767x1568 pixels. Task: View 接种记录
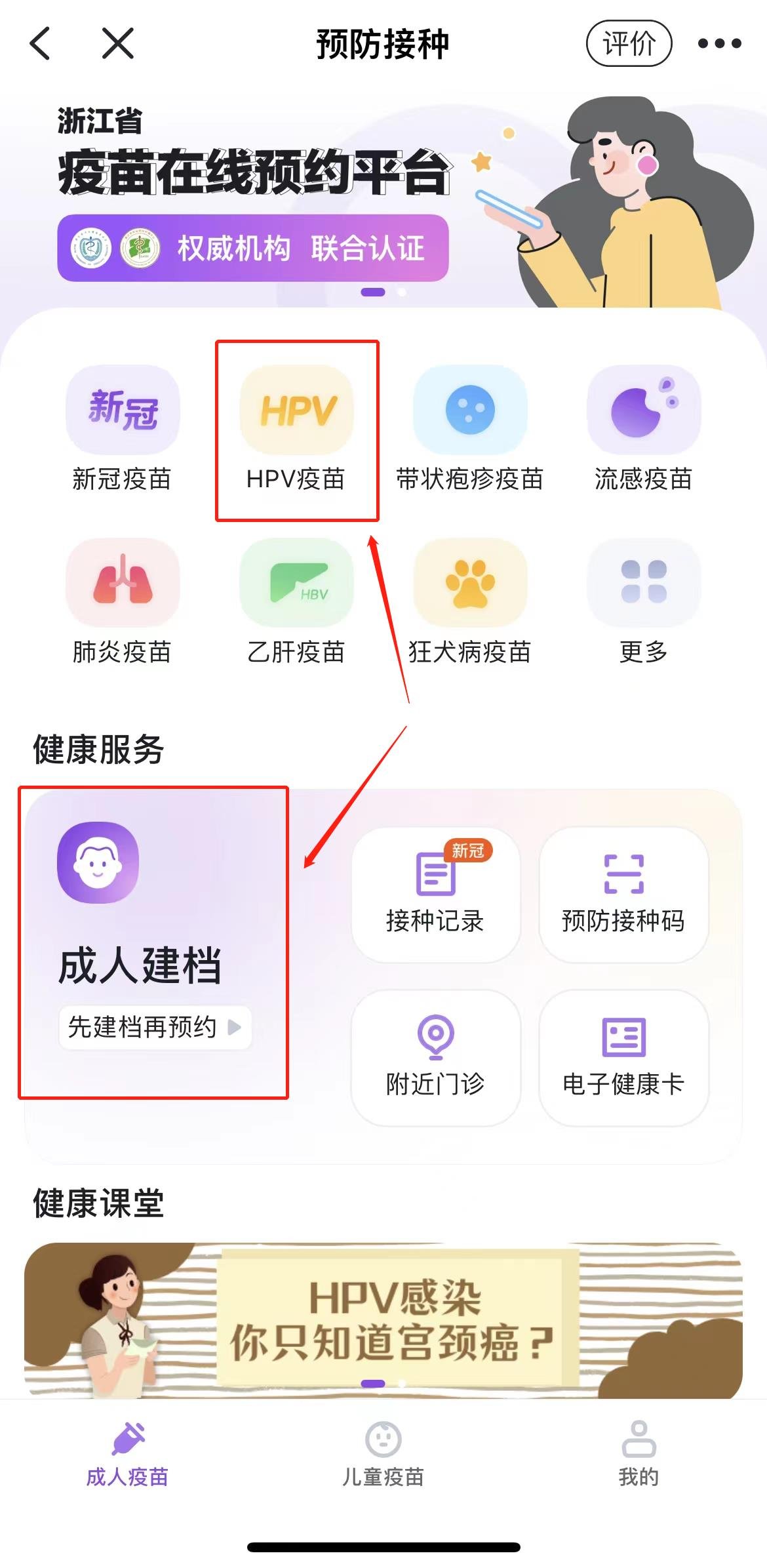435,895
